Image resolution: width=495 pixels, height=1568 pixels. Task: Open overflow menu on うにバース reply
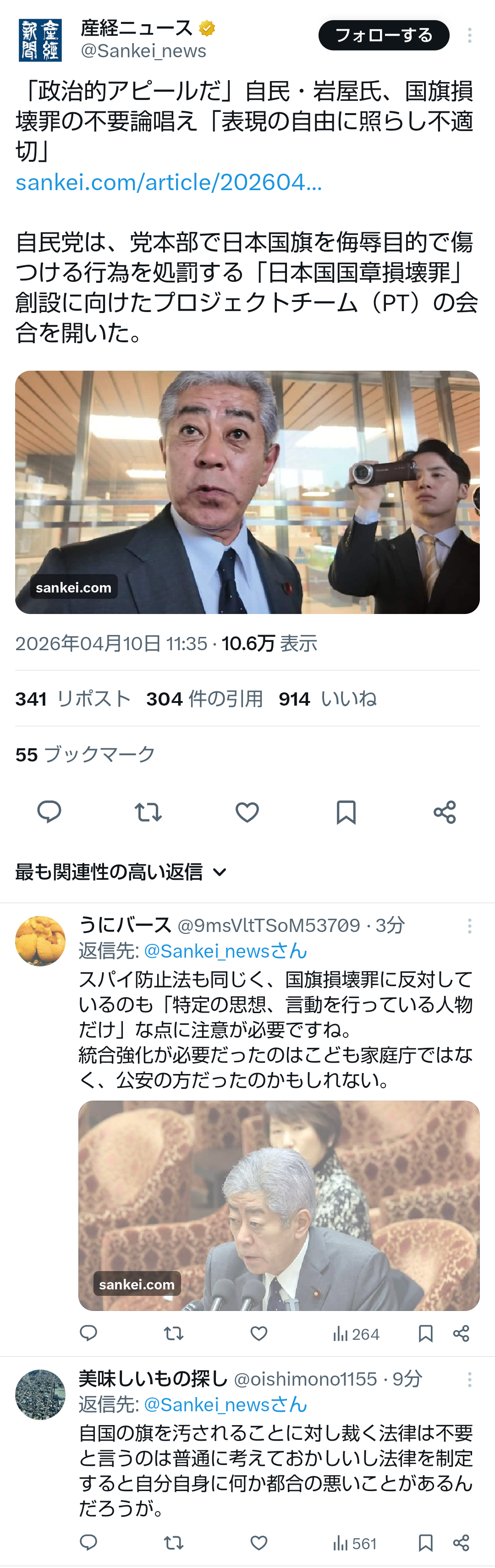[469, 926]
